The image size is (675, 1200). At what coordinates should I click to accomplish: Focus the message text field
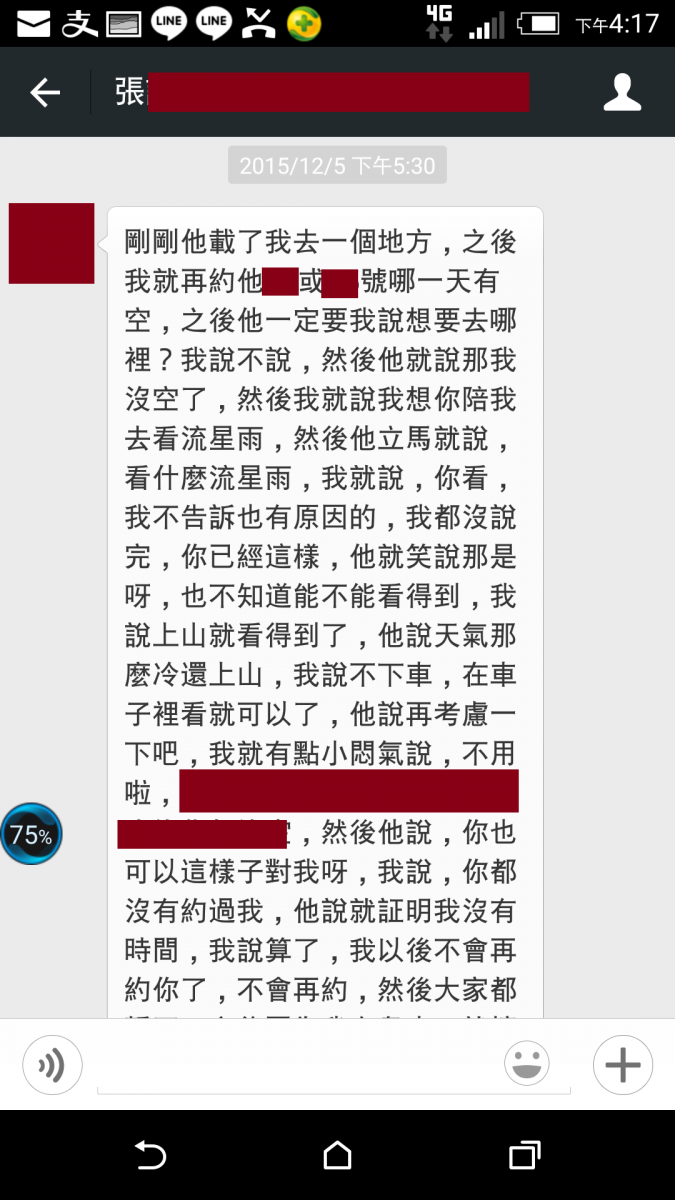(x=295, y=1066)
